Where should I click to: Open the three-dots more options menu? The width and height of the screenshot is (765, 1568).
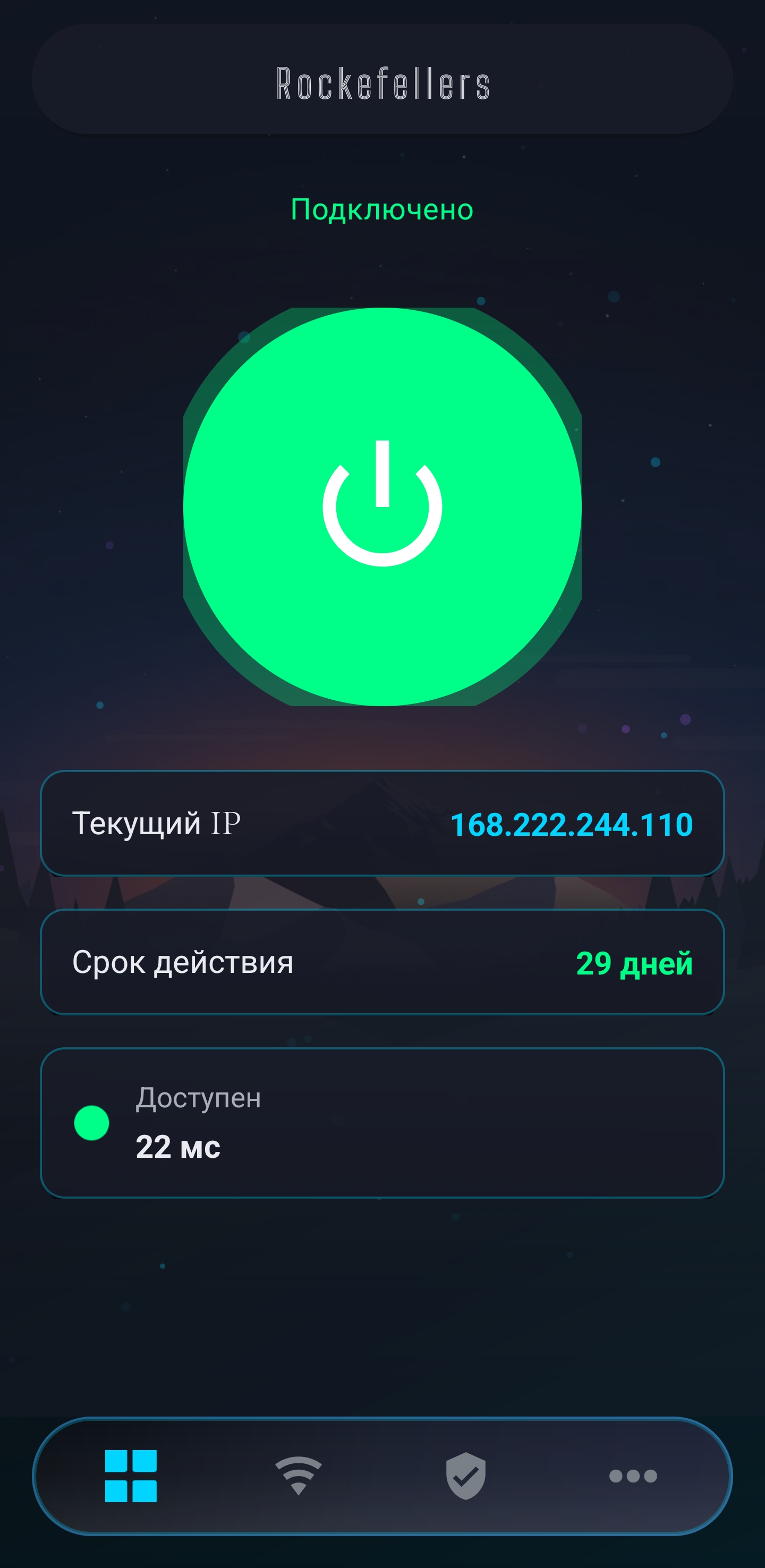[x=633, y=1476]
